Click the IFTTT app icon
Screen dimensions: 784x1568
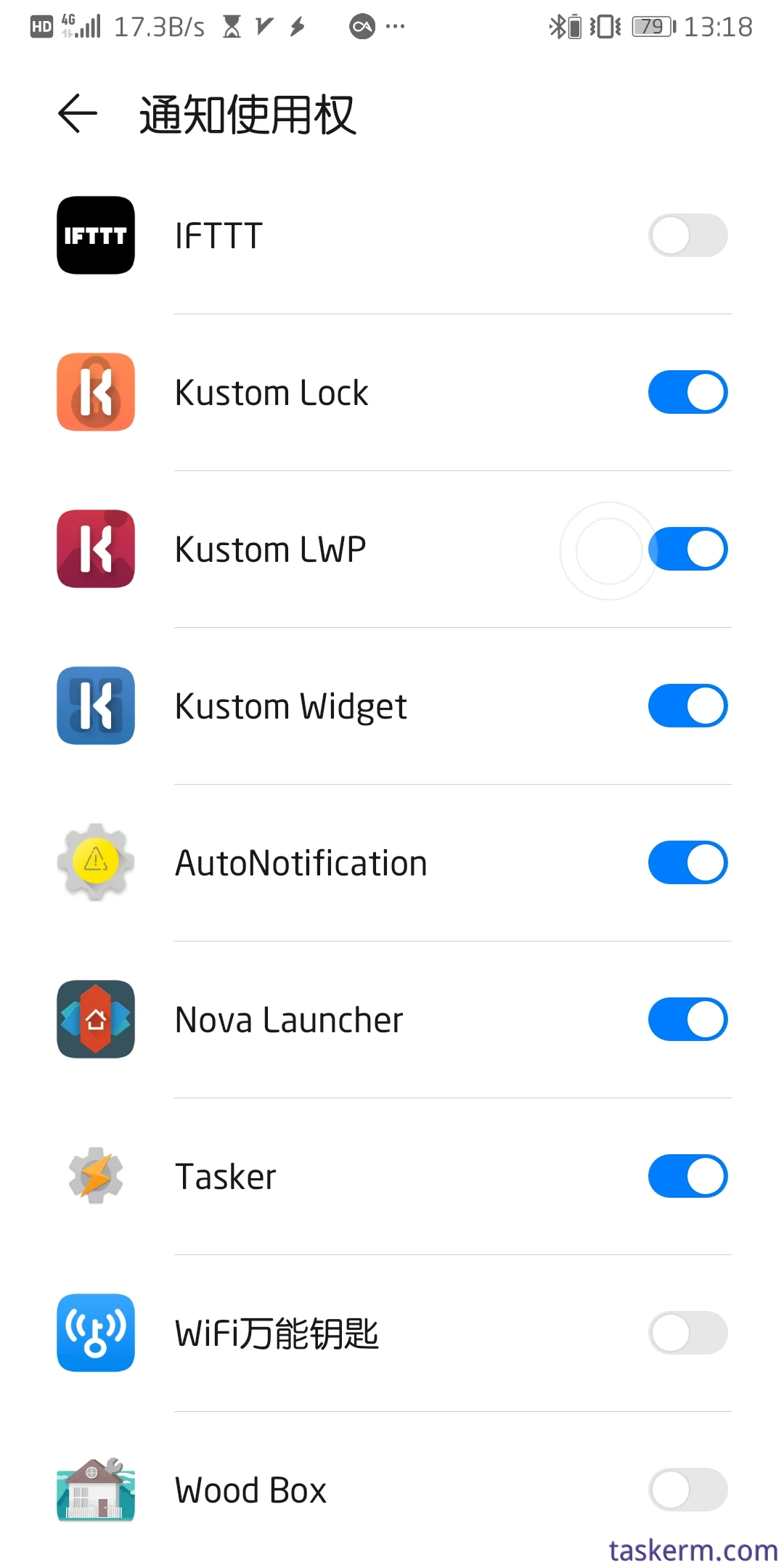point(94,236)
